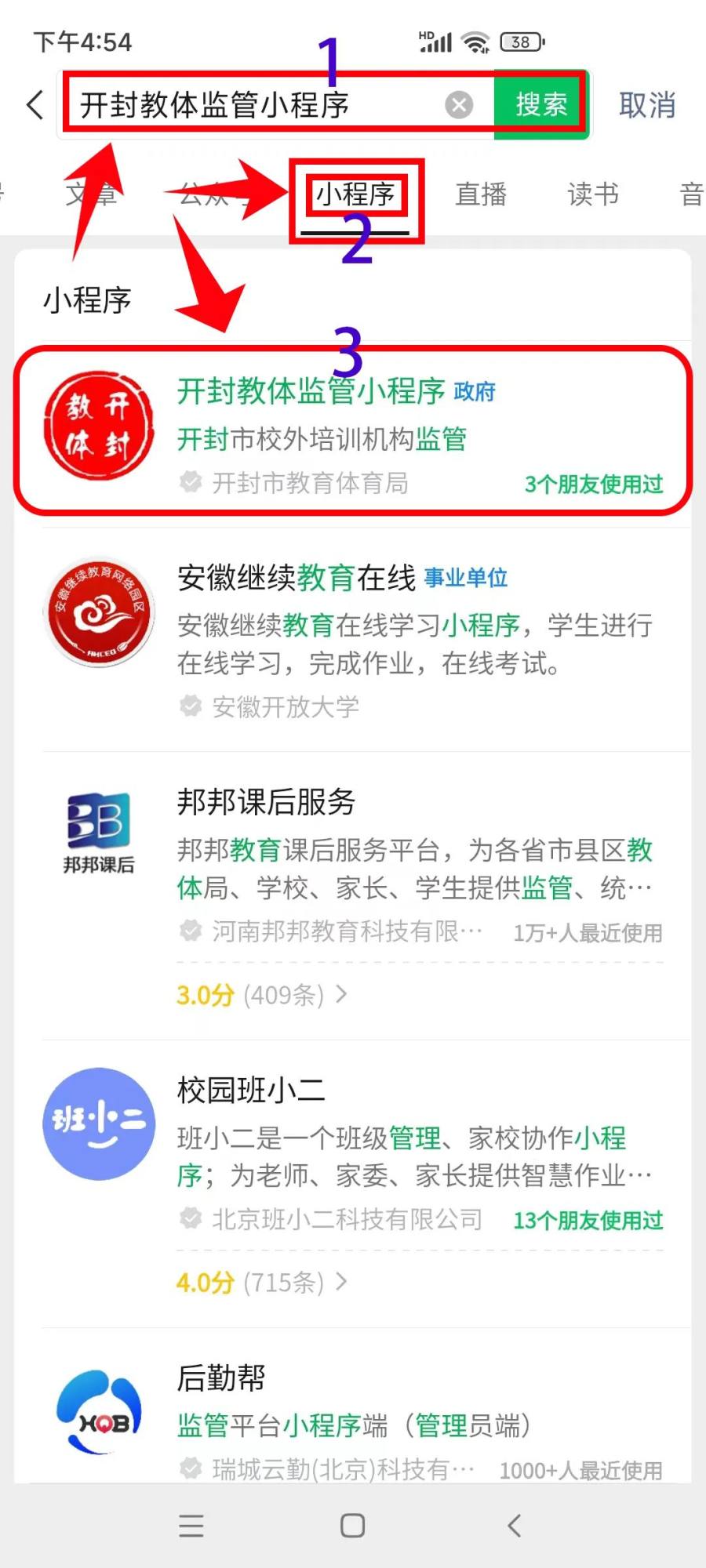Clear the search text with the X icon

(459, 104)
